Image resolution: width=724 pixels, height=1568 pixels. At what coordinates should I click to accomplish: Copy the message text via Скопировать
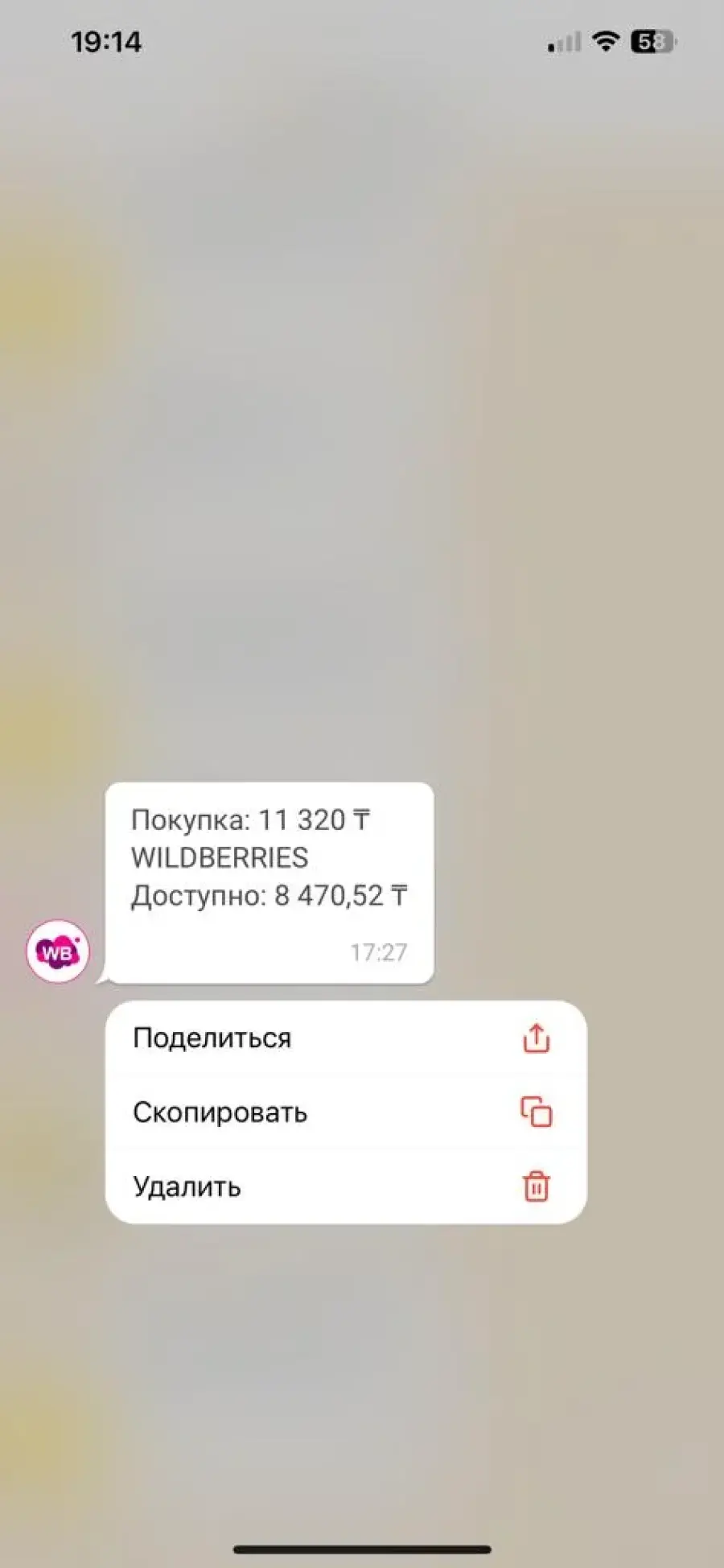(x=346, y=1112)
